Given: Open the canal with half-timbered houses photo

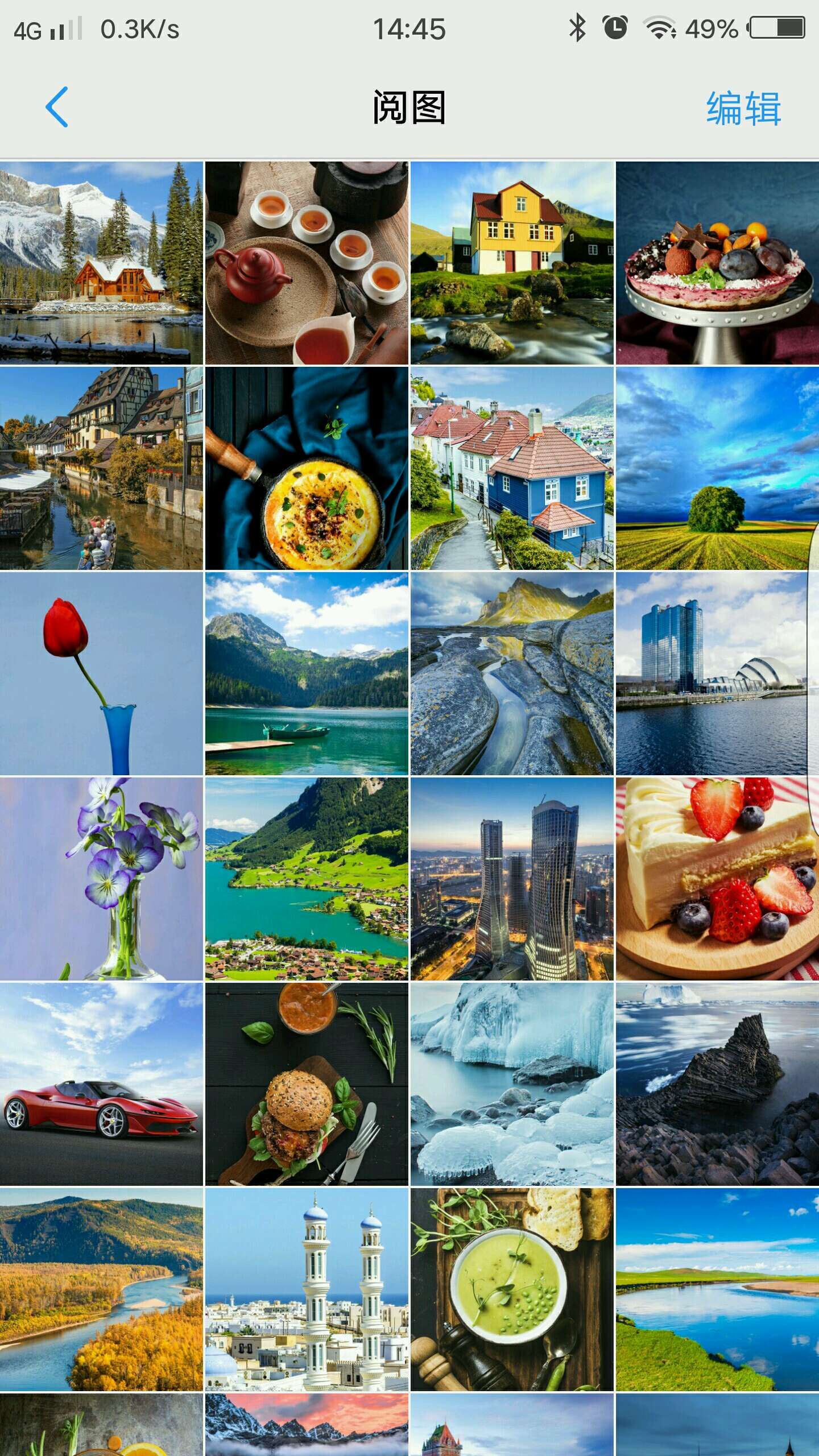Looking at the screenshot, I should tap(101, 468).
